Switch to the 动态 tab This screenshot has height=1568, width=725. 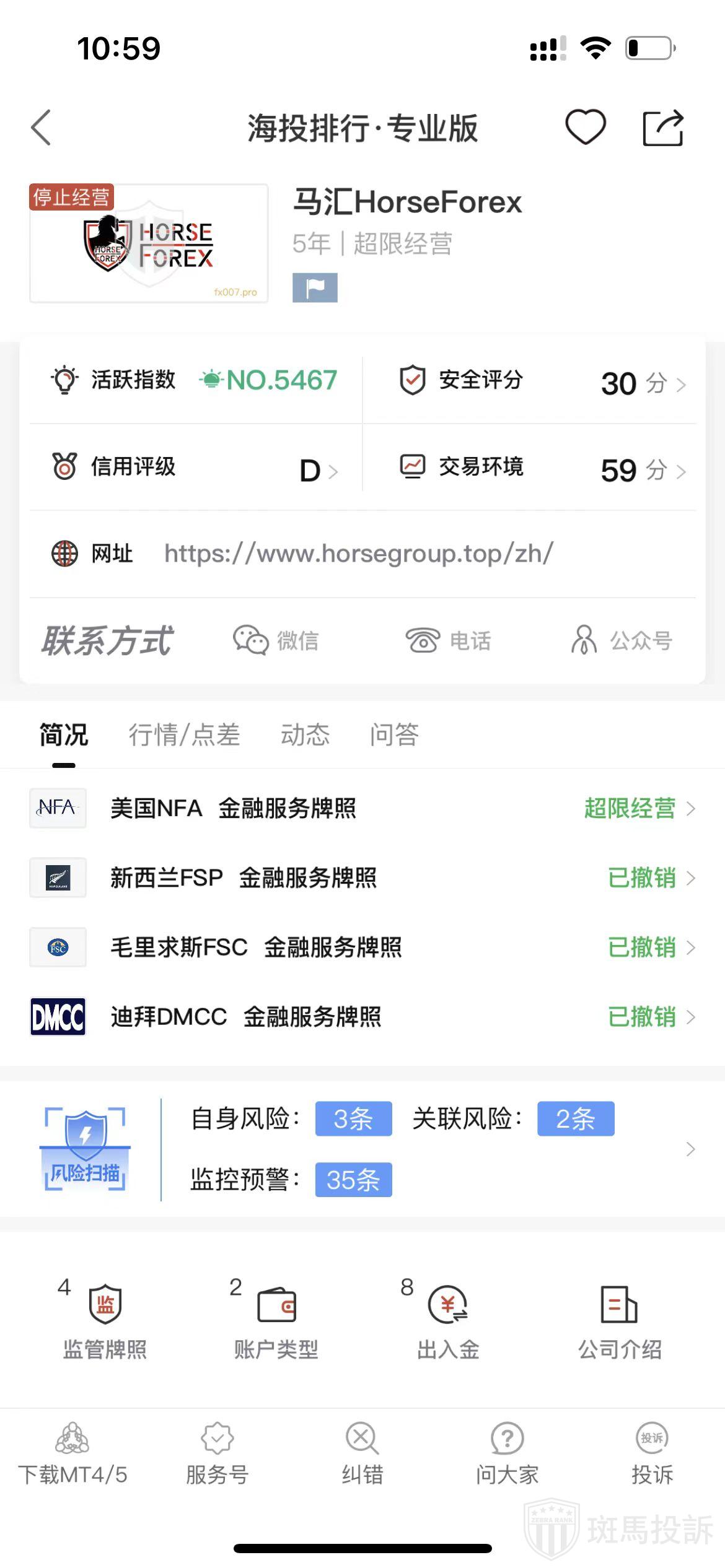click(x=305, y=735)
